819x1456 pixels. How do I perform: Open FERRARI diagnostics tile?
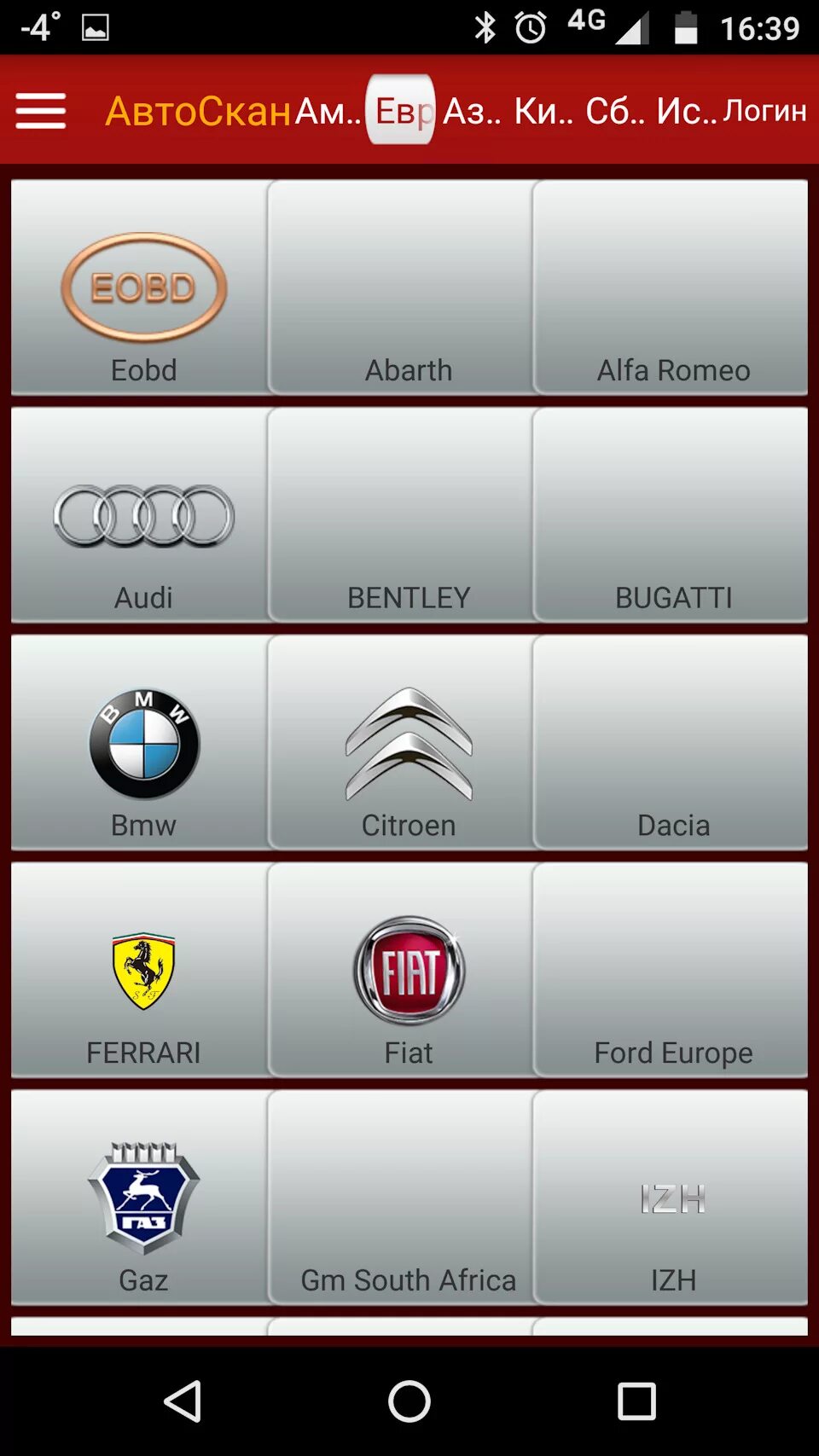(x=143, y=970)
